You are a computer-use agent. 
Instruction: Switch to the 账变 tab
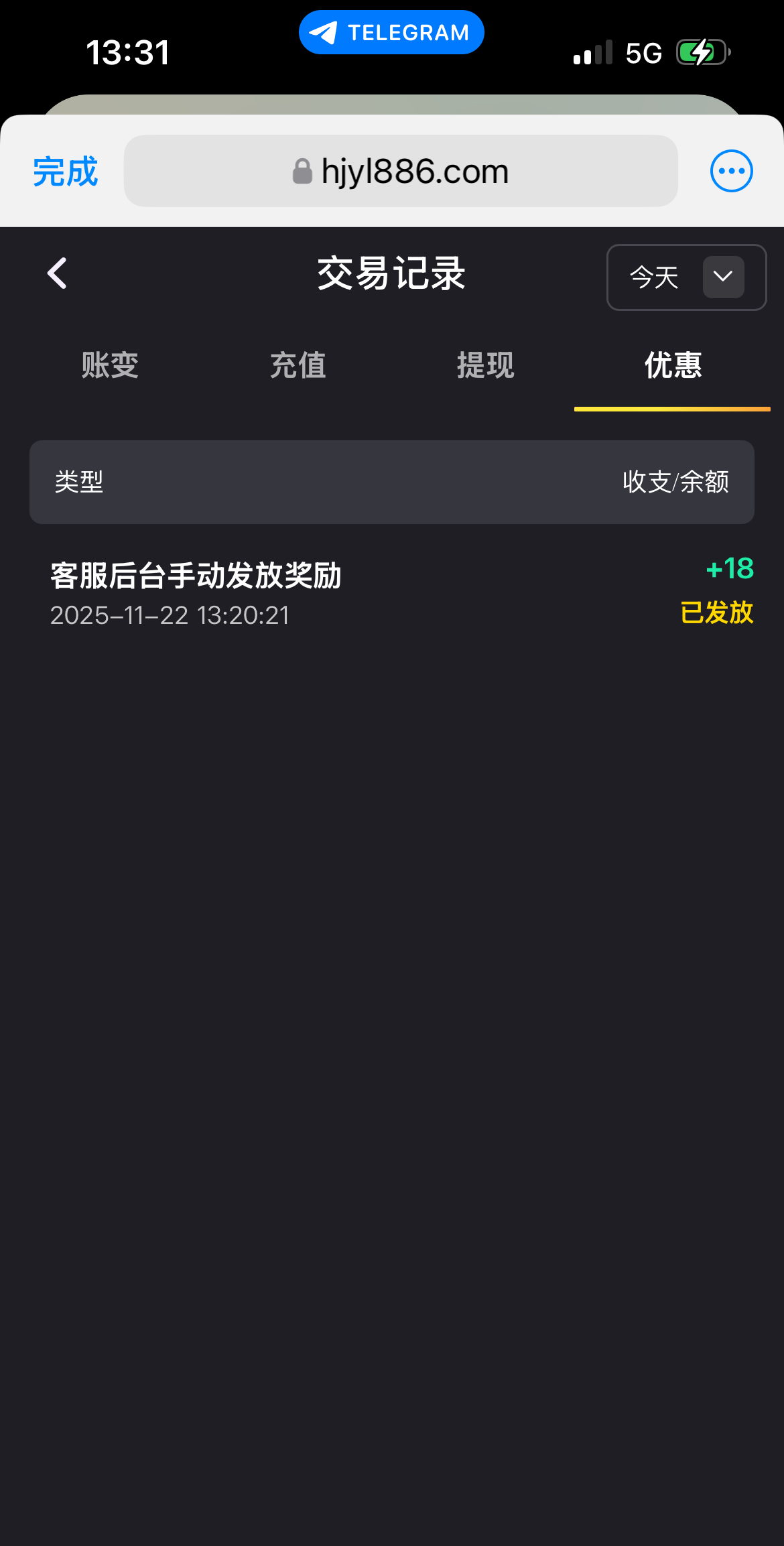pos(110,366)
